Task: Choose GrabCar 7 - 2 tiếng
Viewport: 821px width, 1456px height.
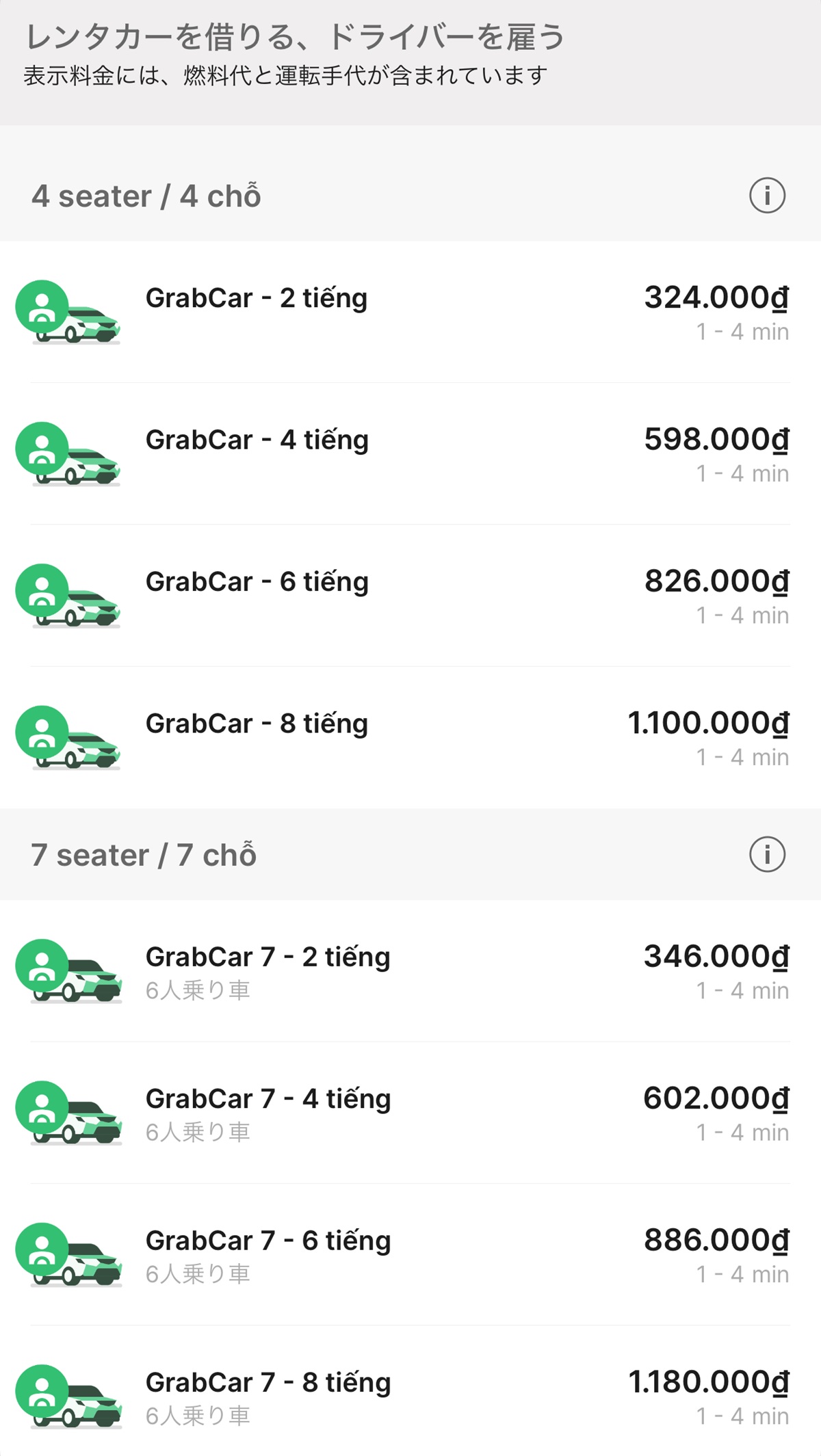Action: coord(410,971)
